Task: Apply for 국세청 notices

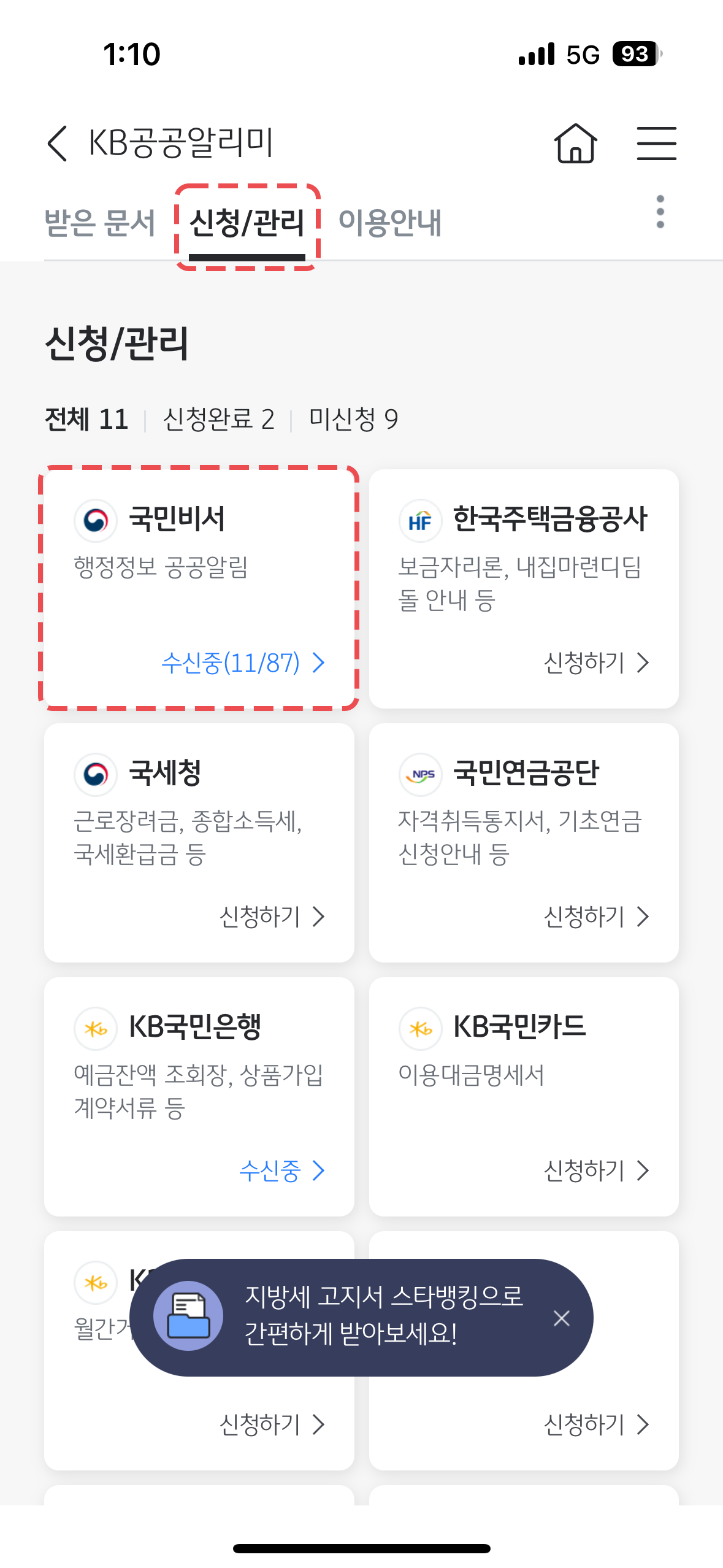Action: (x=272, y=917)
